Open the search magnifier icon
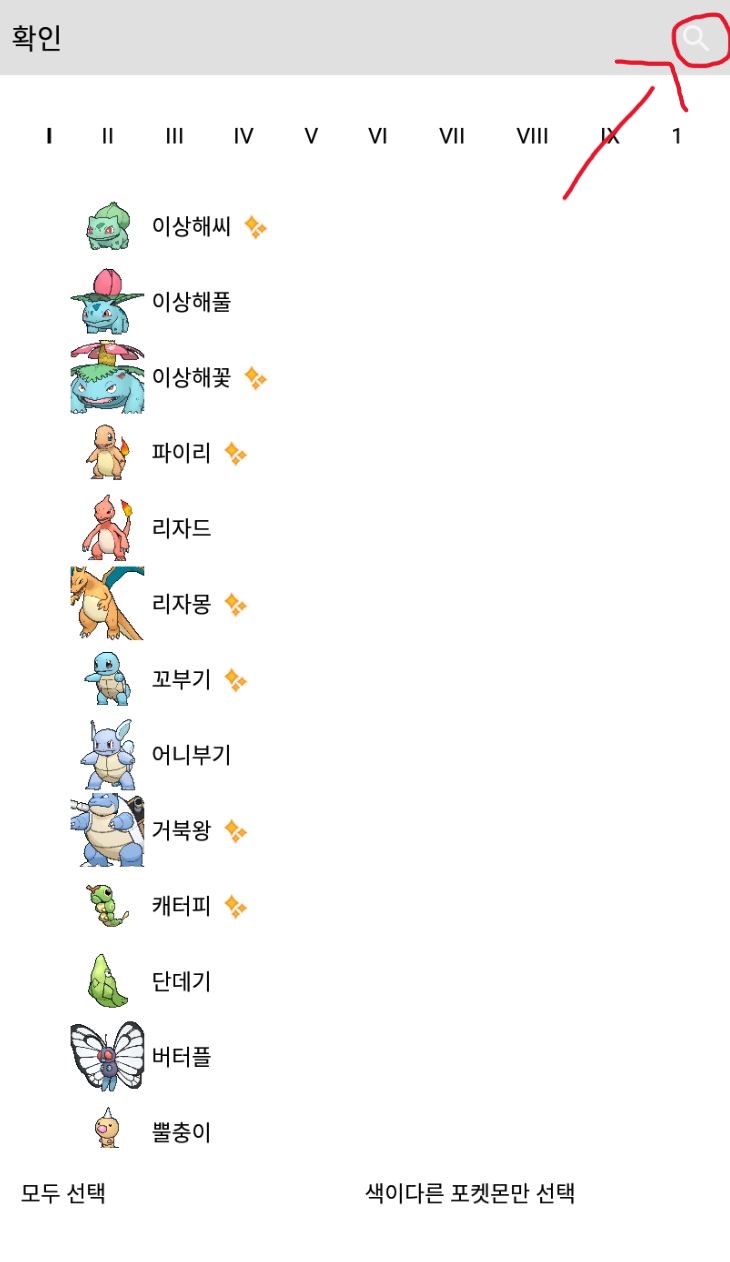The image size is (730, 1262). click(696, 39)
